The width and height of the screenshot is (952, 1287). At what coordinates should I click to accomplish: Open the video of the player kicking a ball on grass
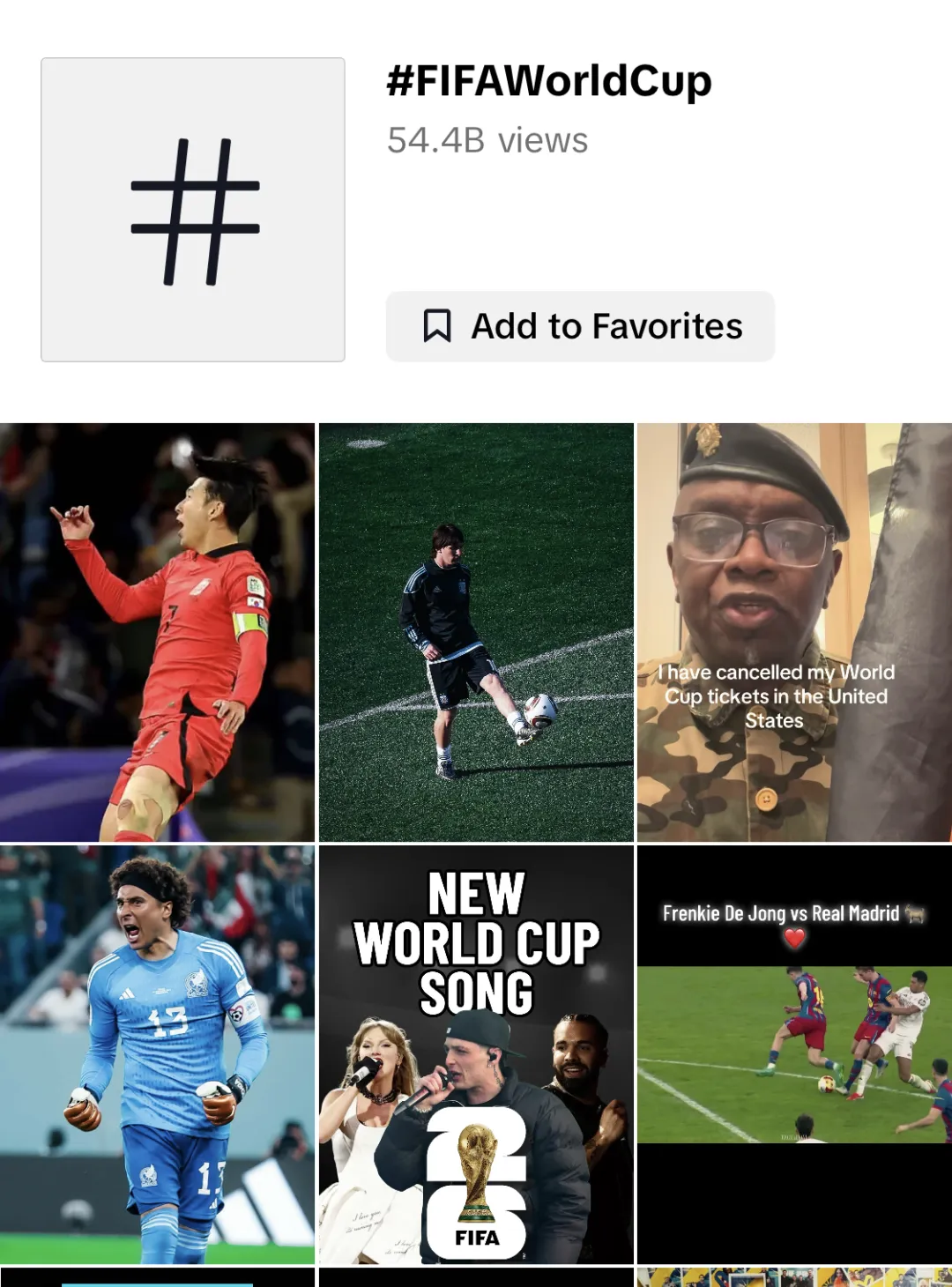[x=476, y=632]
